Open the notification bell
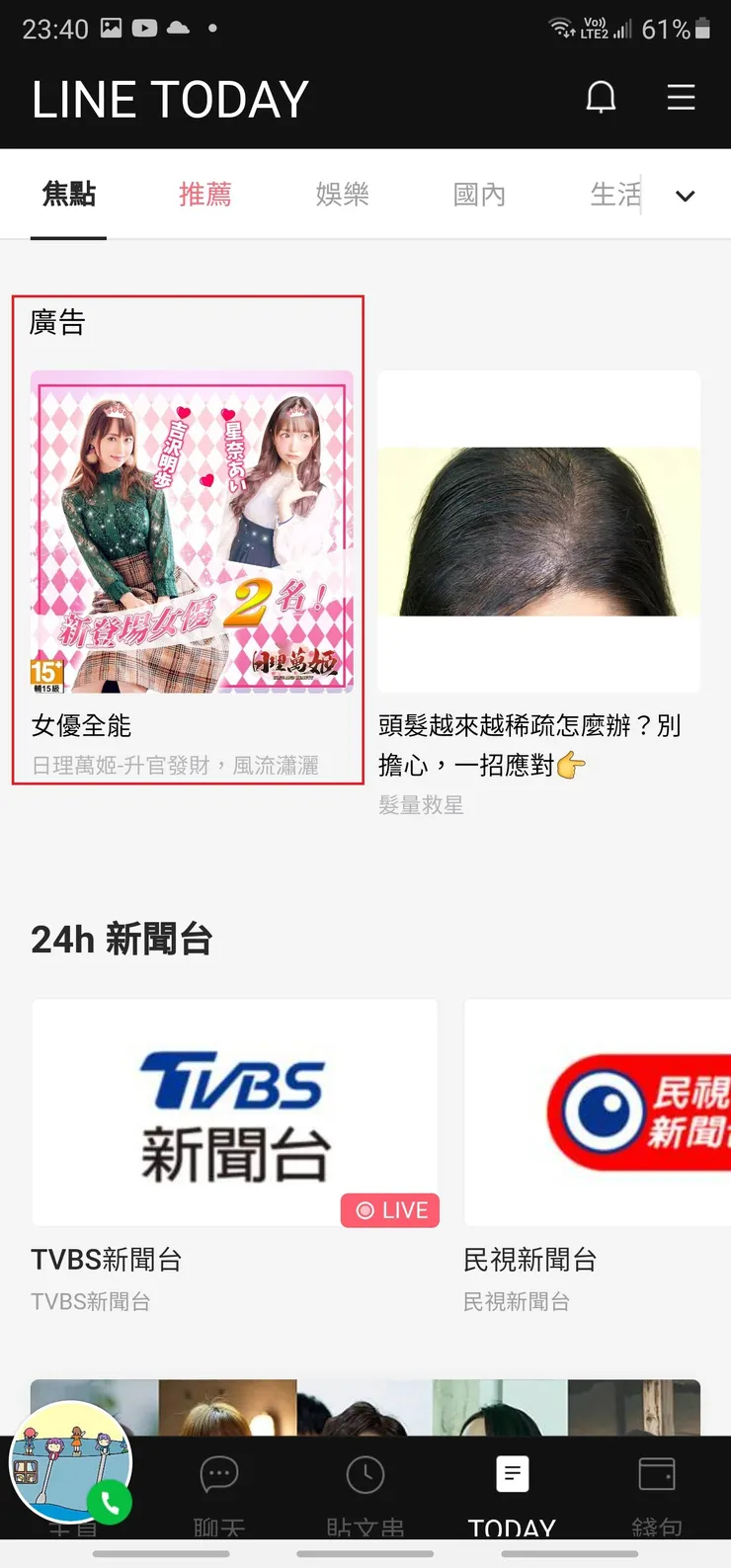 point(602,97)
